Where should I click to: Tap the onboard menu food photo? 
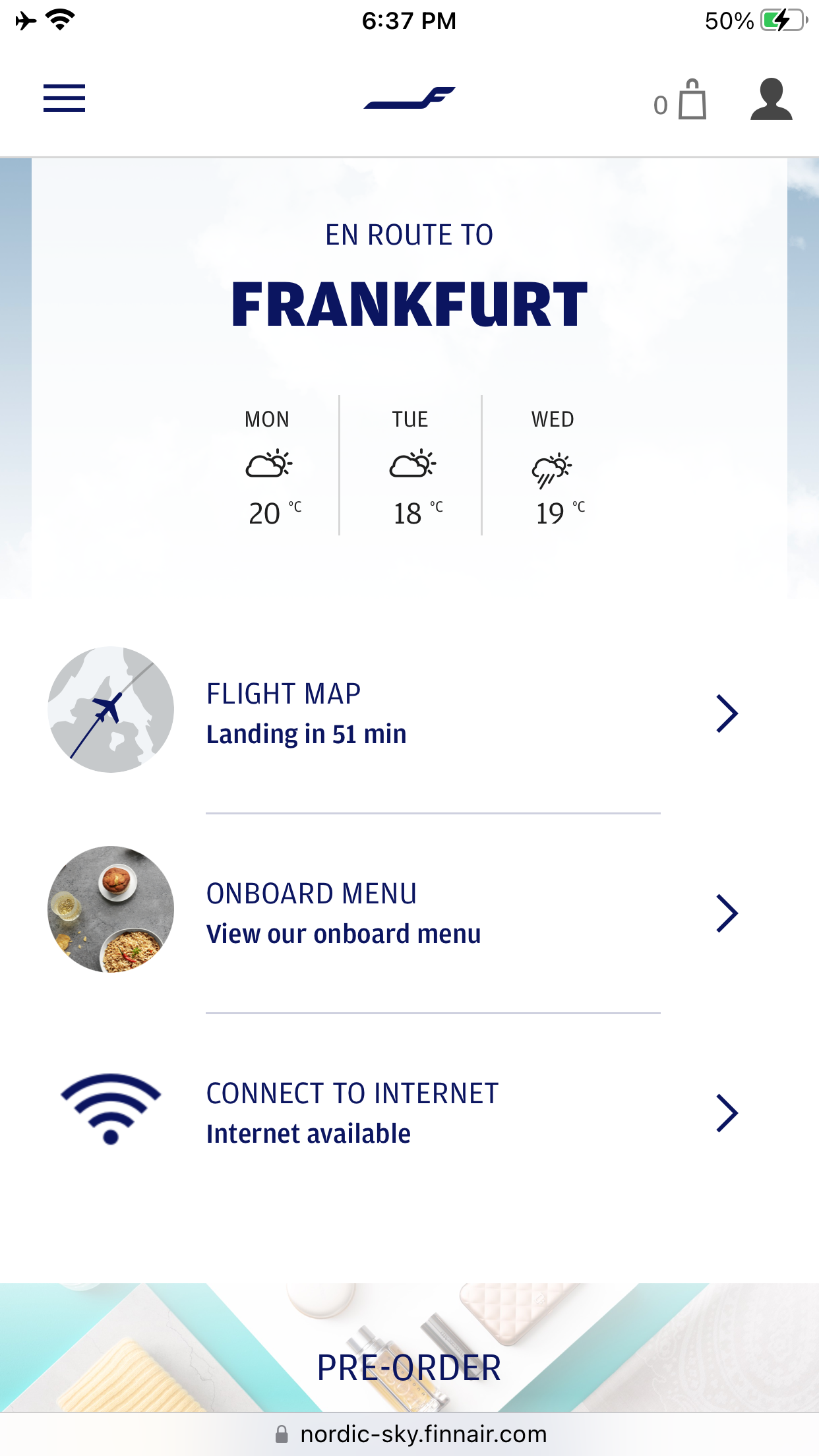pos(109,909)
